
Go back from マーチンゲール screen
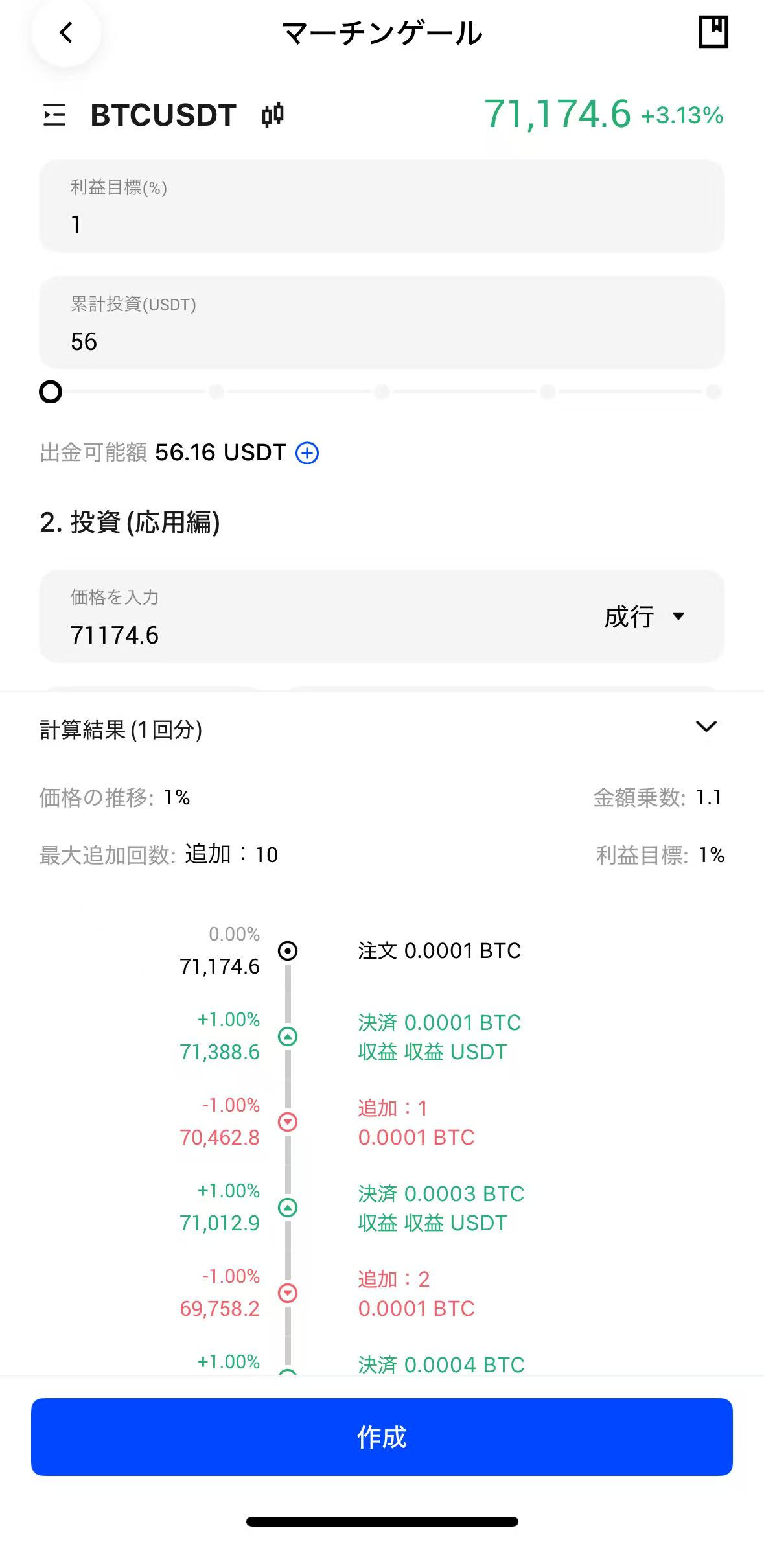[66, 32]
